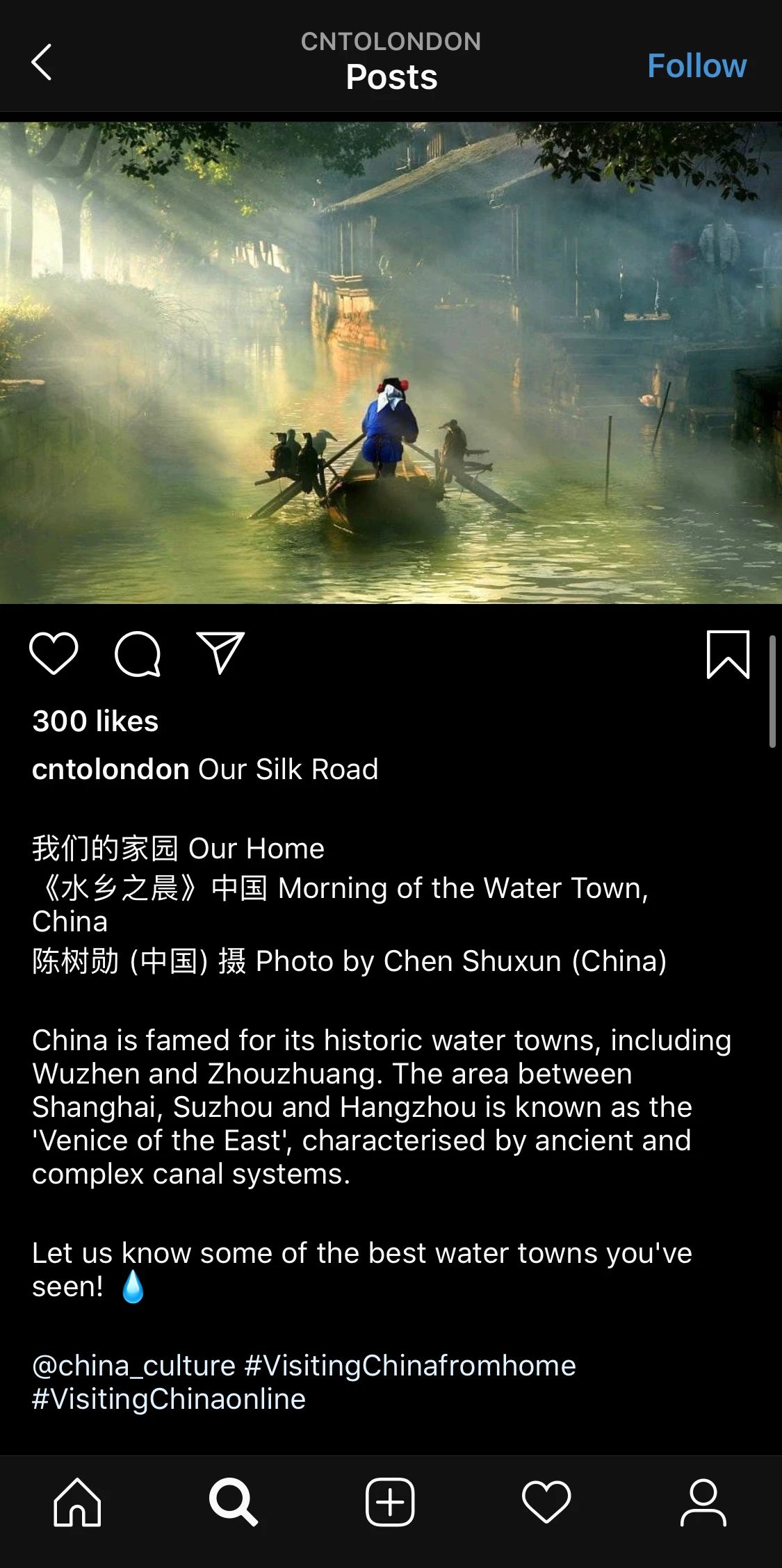Open comments on this post
Viewport: 782px width, 1568px height.
pyautogui.click(x=138, y=653)
